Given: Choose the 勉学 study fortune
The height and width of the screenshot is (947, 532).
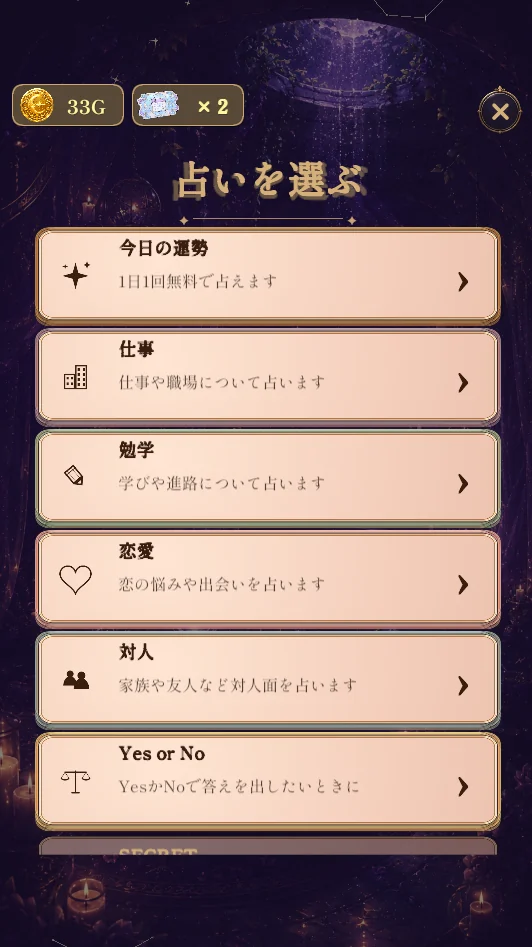Looking at the screenshot, I should click(268, 477).
